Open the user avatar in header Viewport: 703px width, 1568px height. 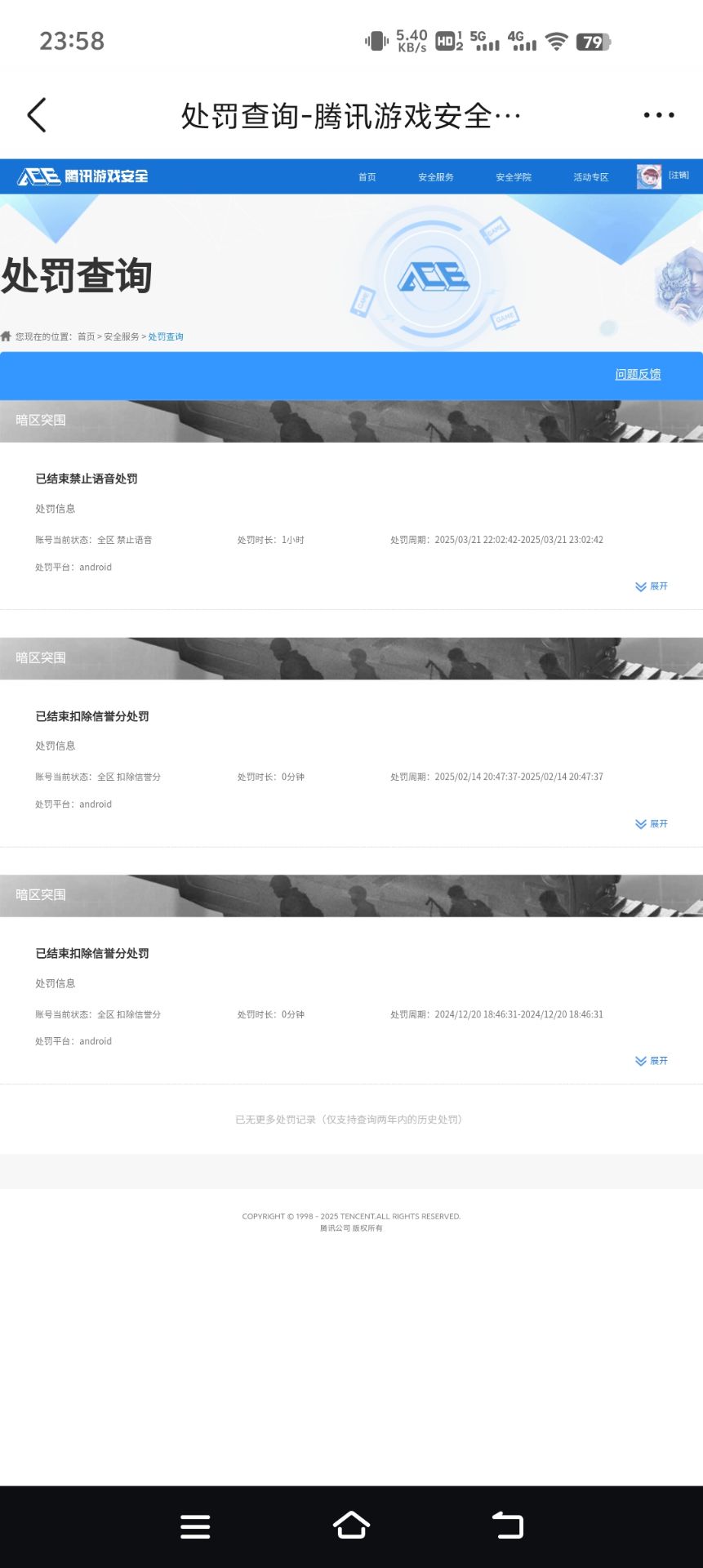[649, 176]
